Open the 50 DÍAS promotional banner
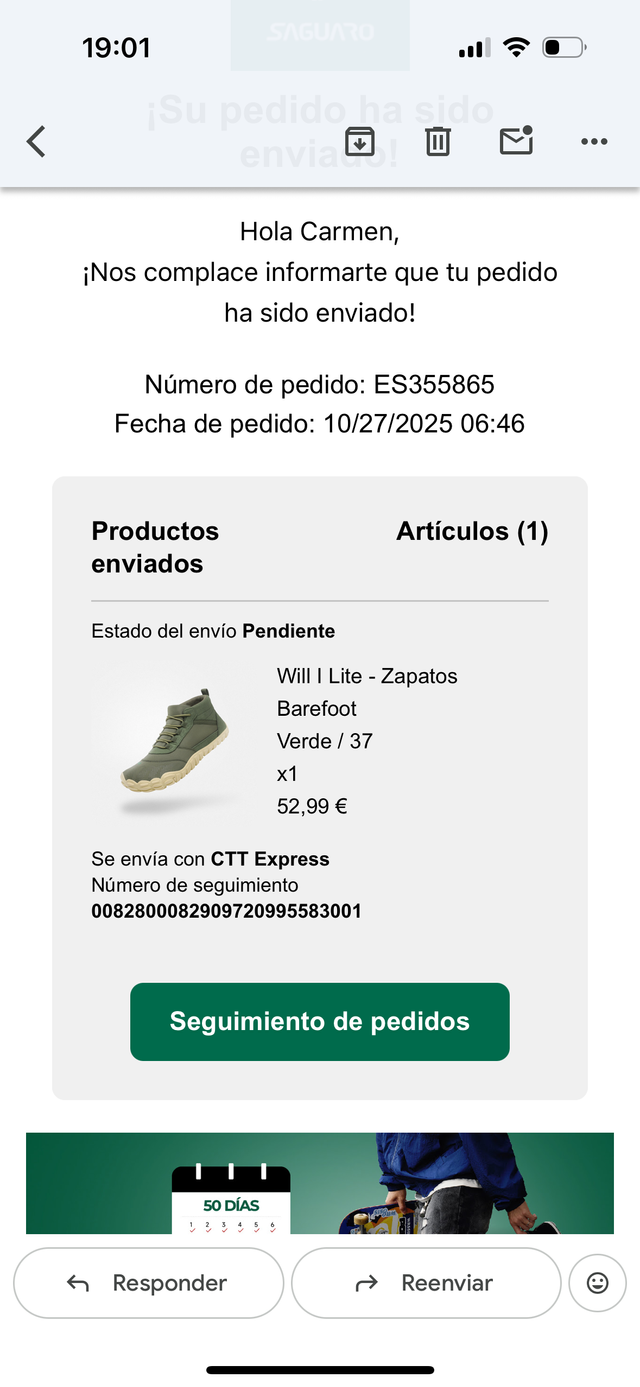The width and height of the screenshot is (640, 1387). (320, 1184)
